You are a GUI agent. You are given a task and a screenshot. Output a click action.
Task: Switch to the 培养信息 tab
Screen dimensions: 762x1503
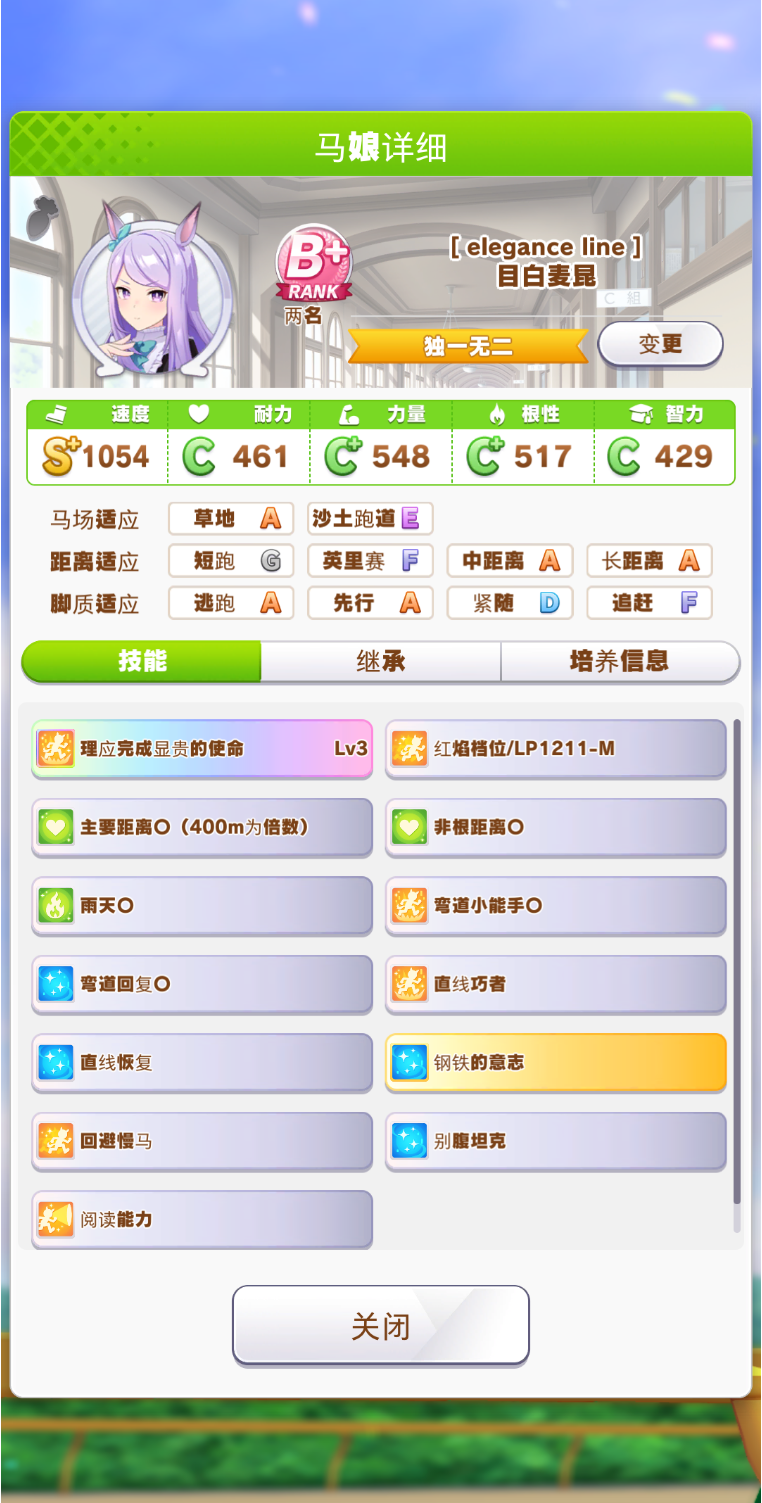pyautogui.click(x=619, y=662)
